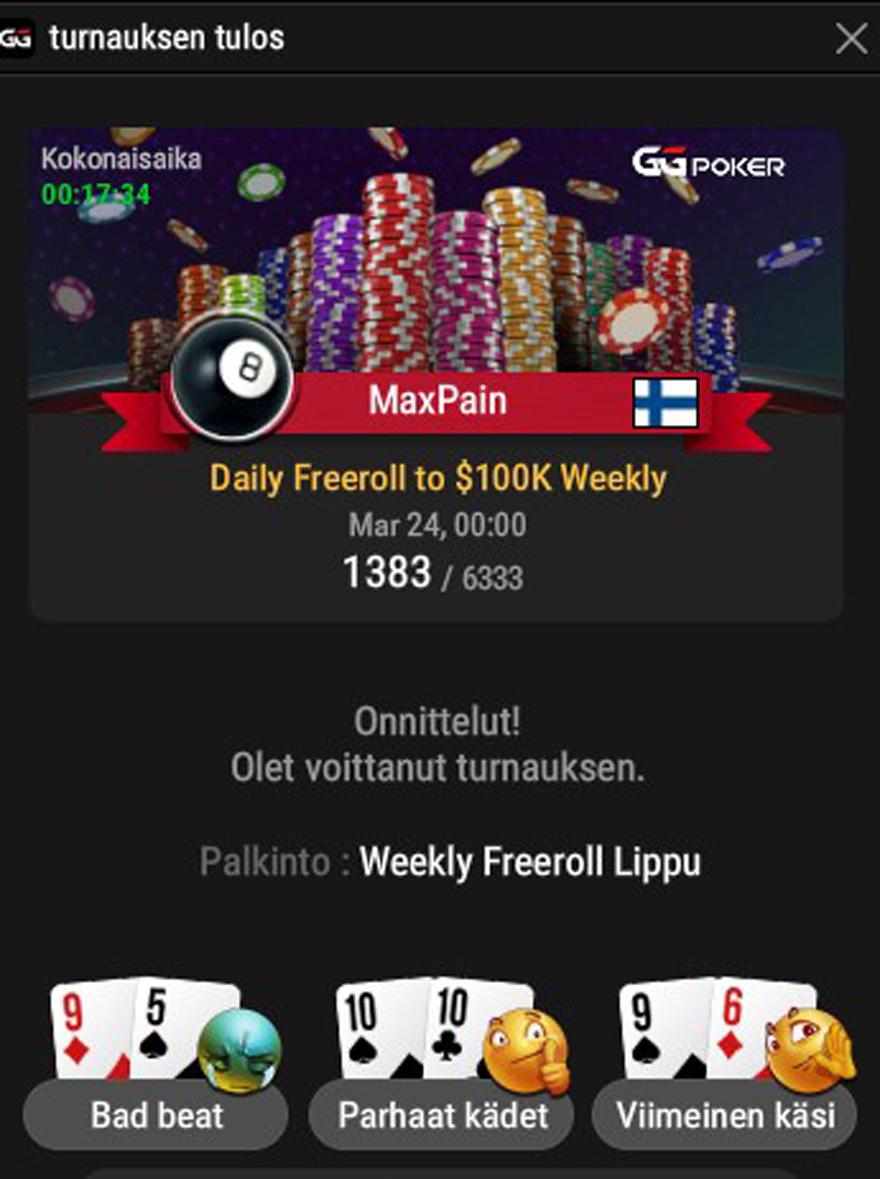Show the Viimeinen käsi hand
Viewport: 880px width, 1179px height.
pyautogui.click(x=725, y=1115)
